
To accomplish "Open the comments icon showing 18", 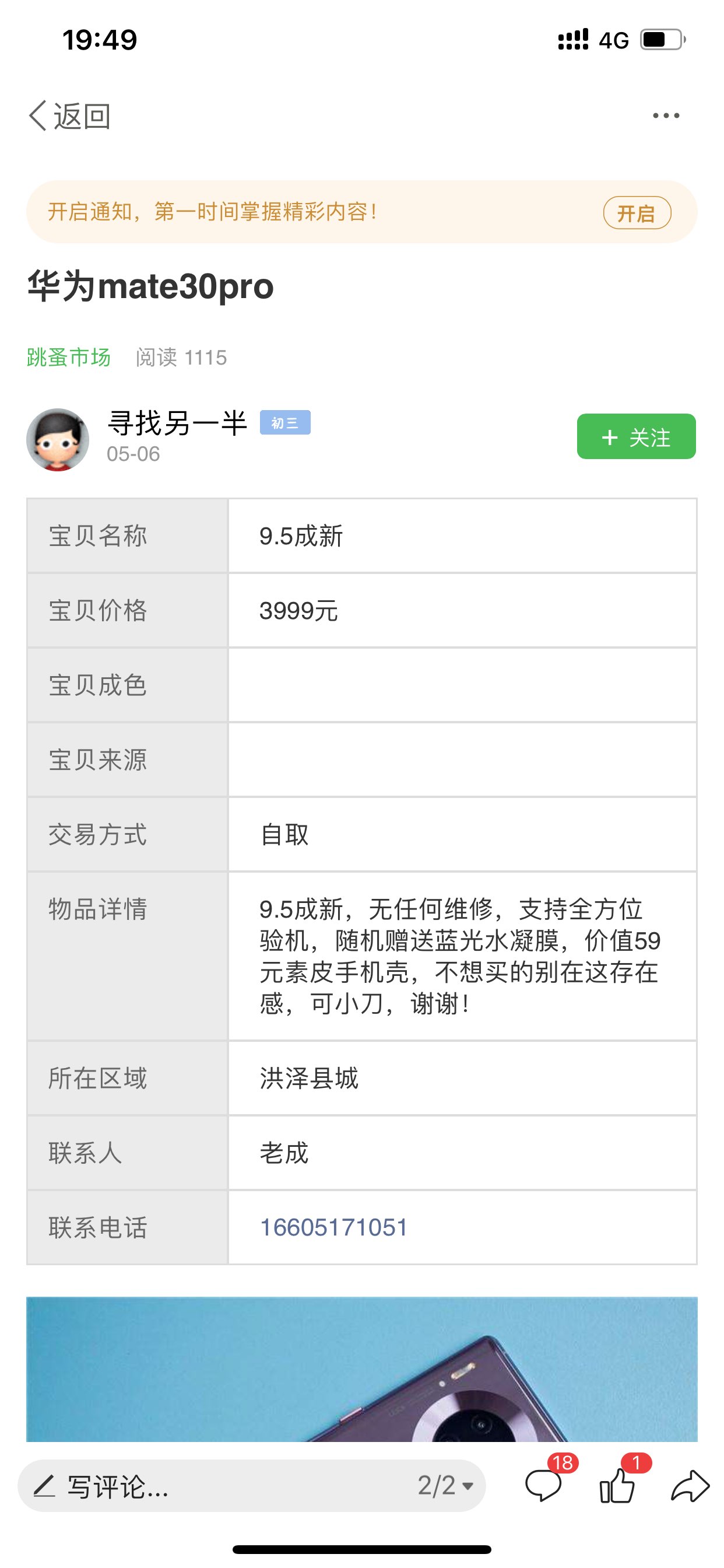I will click(545, 1483).
